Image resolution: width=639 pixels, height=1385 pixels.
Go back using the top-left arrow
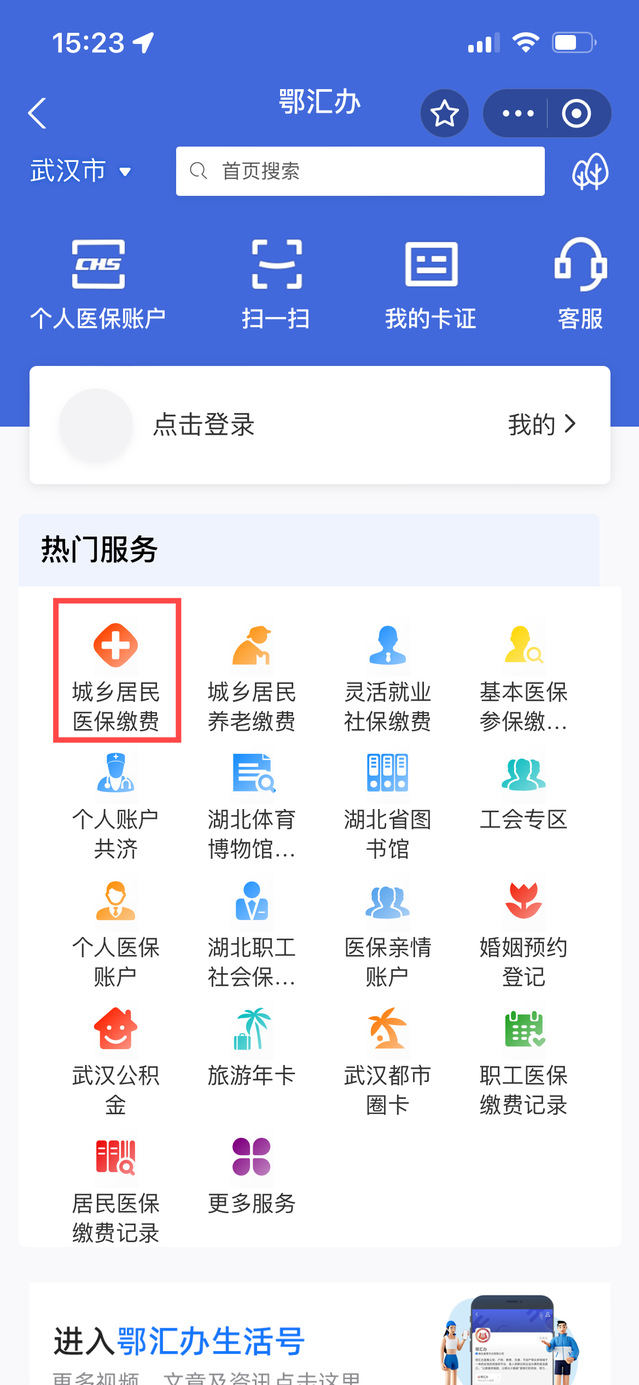[37, 113]
